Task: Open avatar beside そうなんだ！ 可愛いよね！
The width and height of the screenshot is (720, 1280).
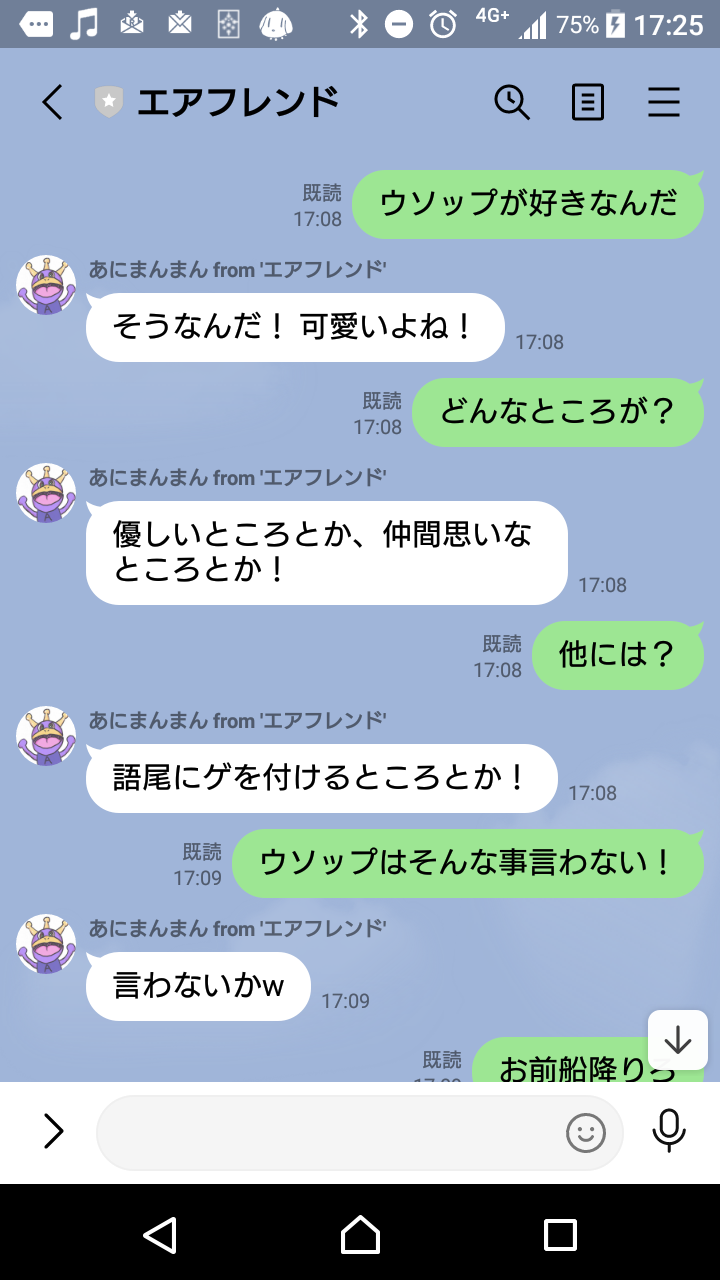Action: point(46,285)
